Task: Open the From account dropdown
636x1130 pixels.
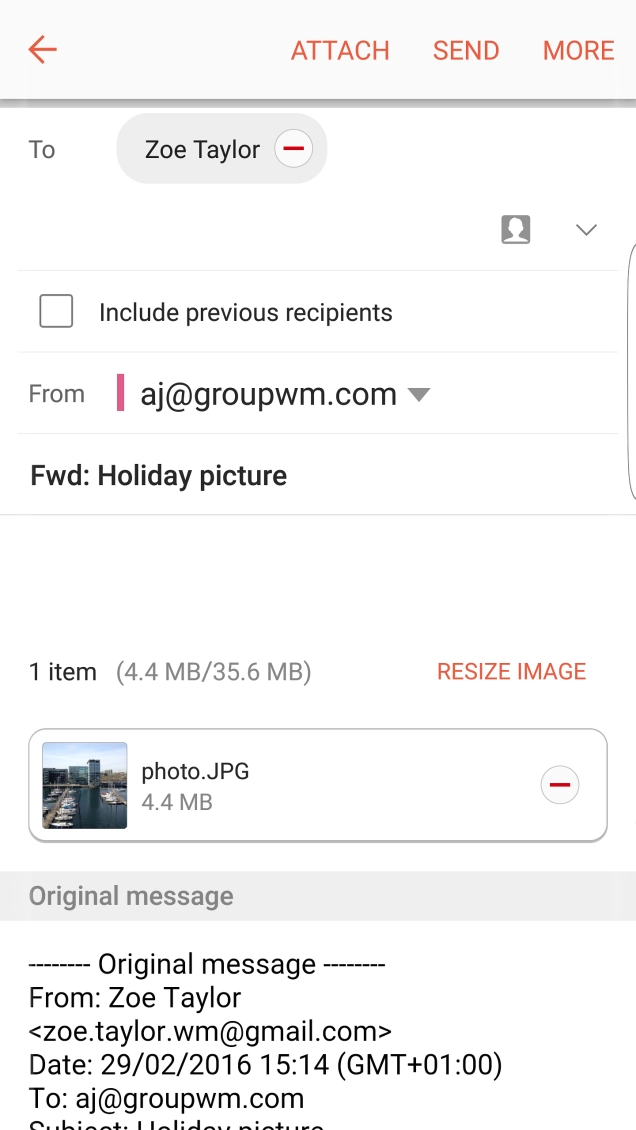Action: (x=419, y=395)
